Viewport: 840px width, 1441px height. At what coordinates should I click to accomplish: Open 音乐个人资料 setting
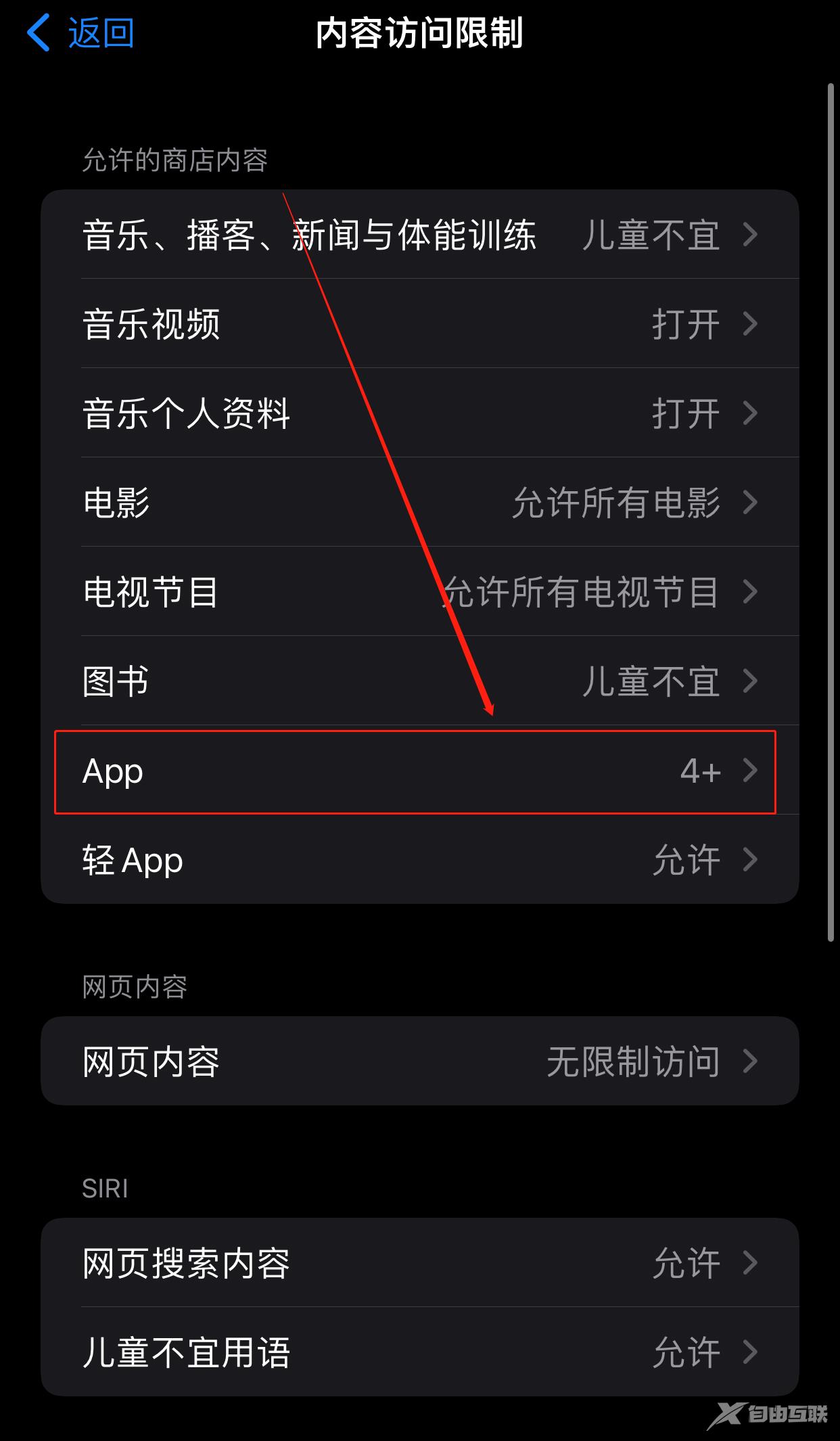pos(419,413)
